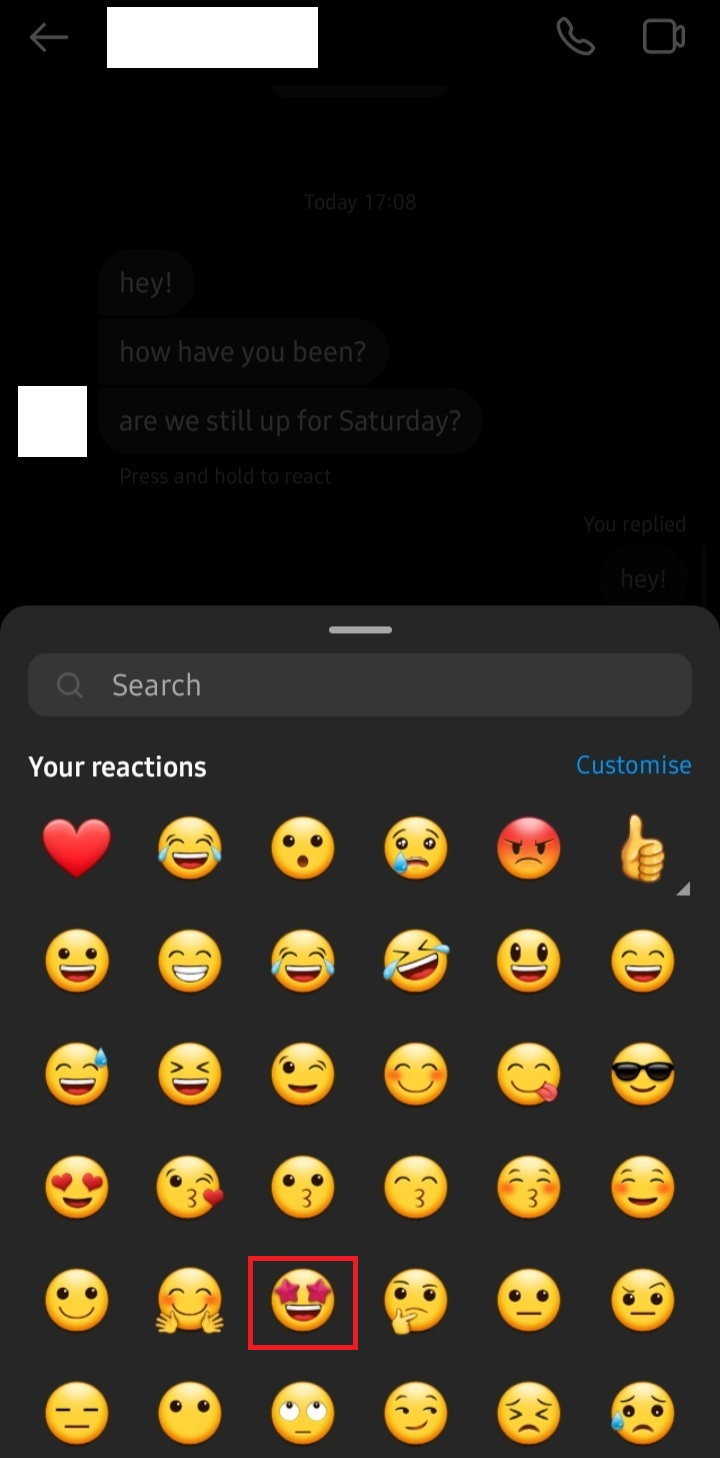Select the heart-eyes emoji
720x1458 pixels.
[77, 1188]
